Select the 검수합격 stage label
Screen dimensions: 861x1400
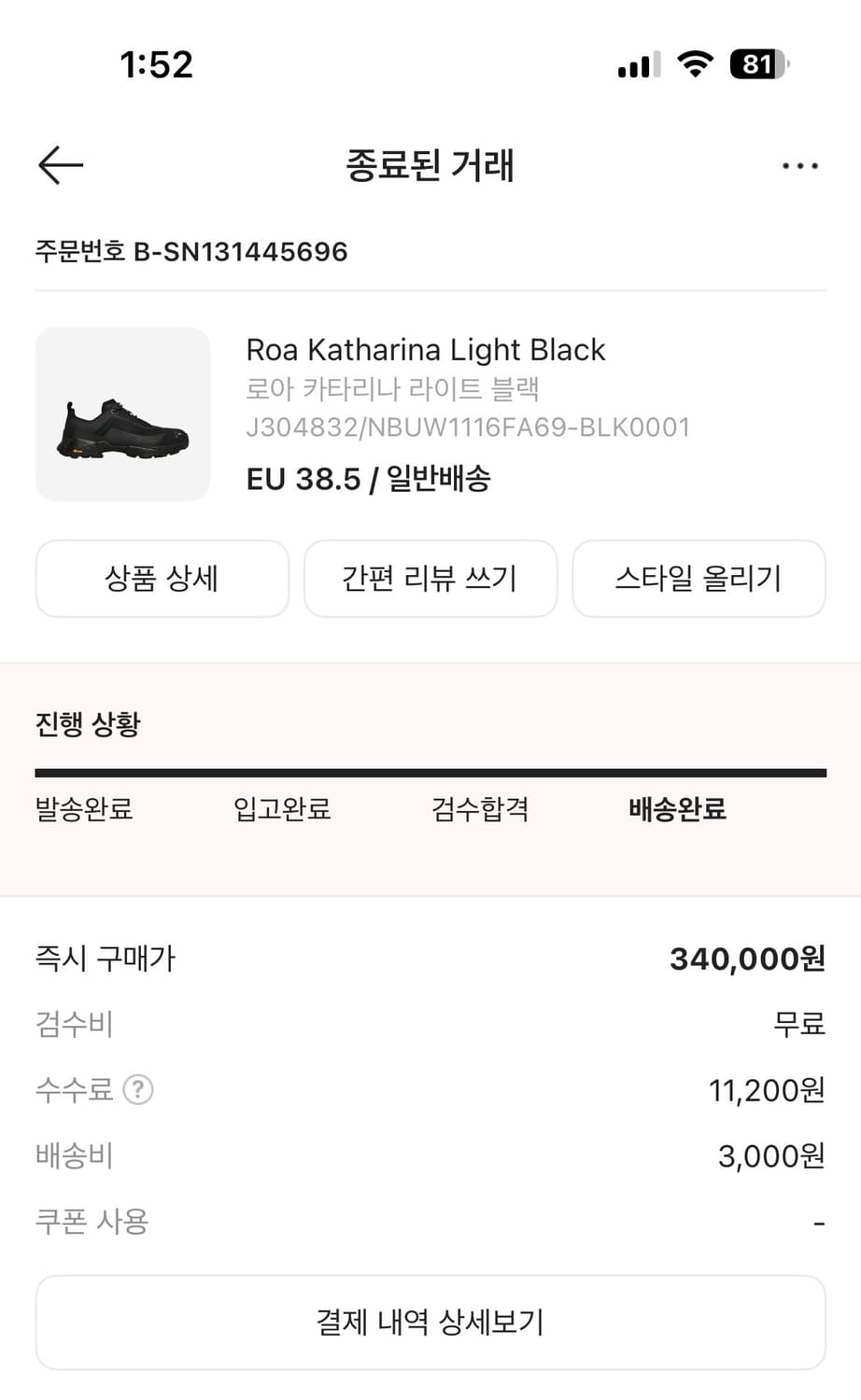[x=479, y=810]
